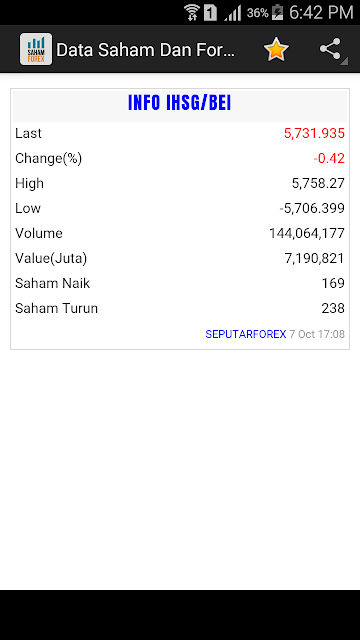Viewport: 360px width, 640px height.
Task: Share this stock data
Action: 330,49
